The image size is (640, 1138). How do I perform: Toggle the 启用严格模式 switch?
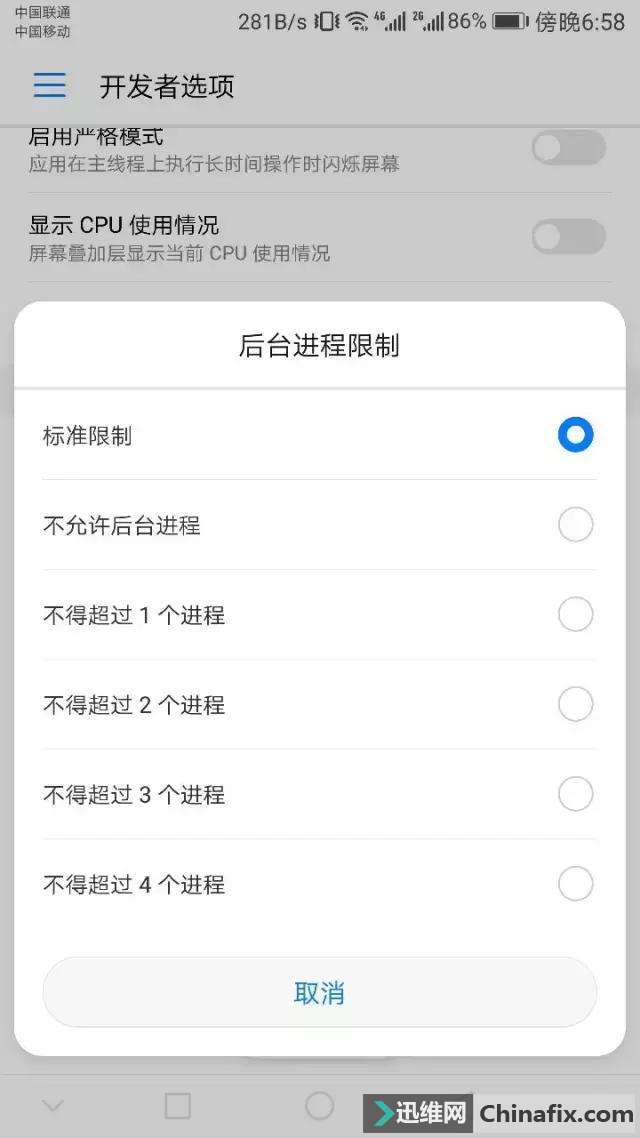tap(568, 148)
